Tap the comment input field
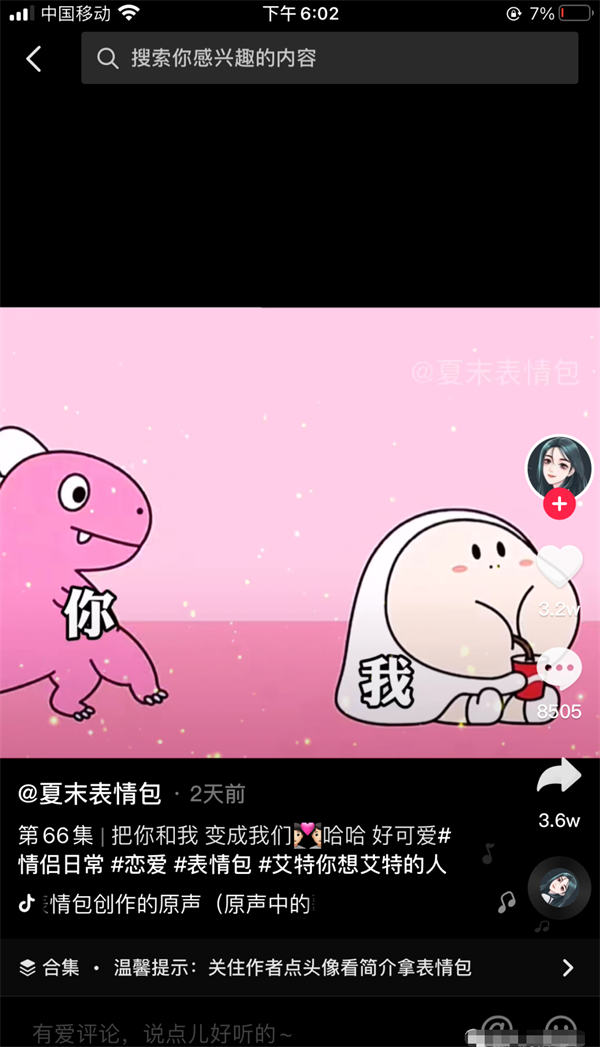The image size is (600, 1047). click(200, 1030)
